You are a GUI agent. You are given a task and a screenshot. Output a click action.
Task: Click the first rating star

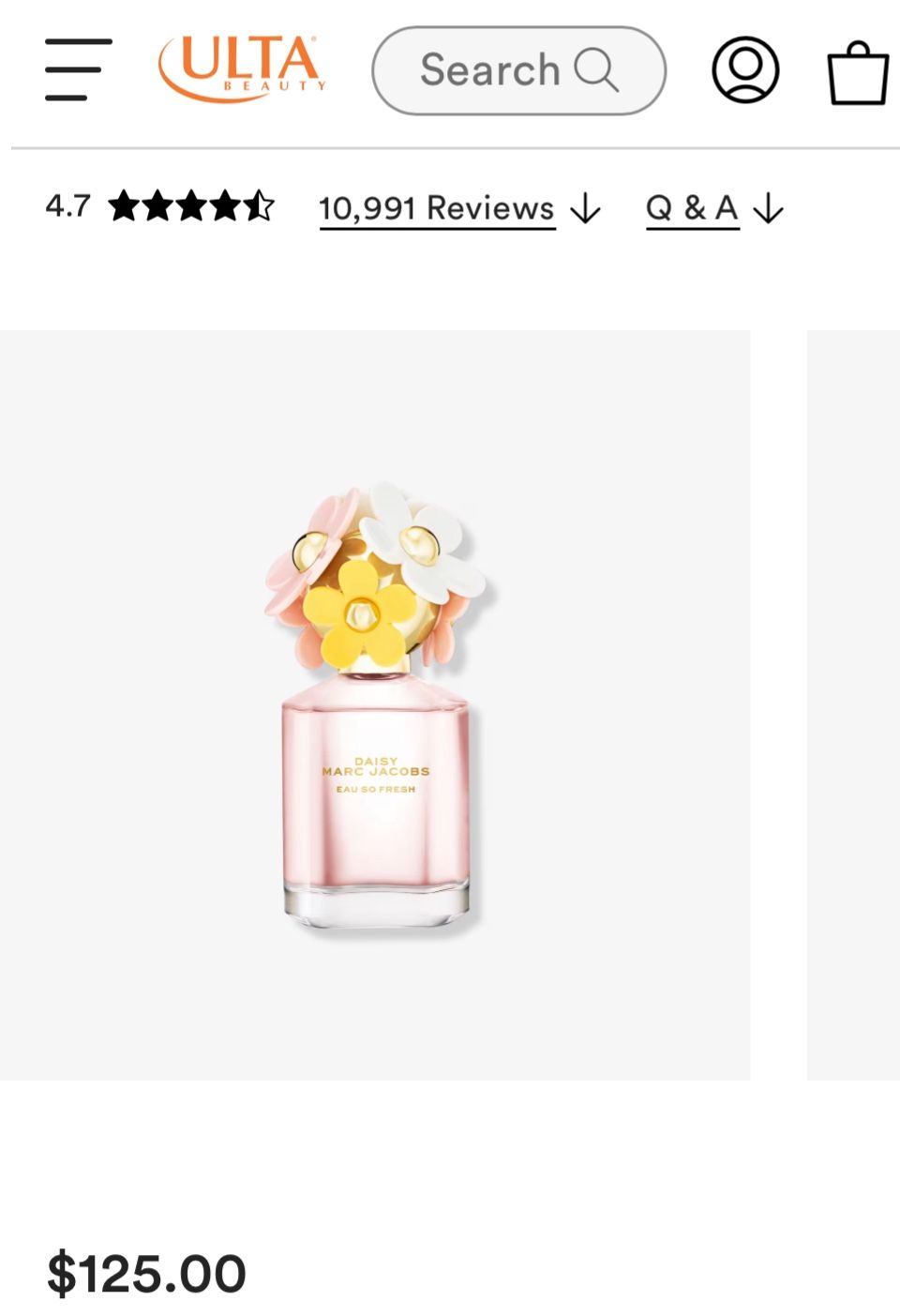[x=125, y=207]
